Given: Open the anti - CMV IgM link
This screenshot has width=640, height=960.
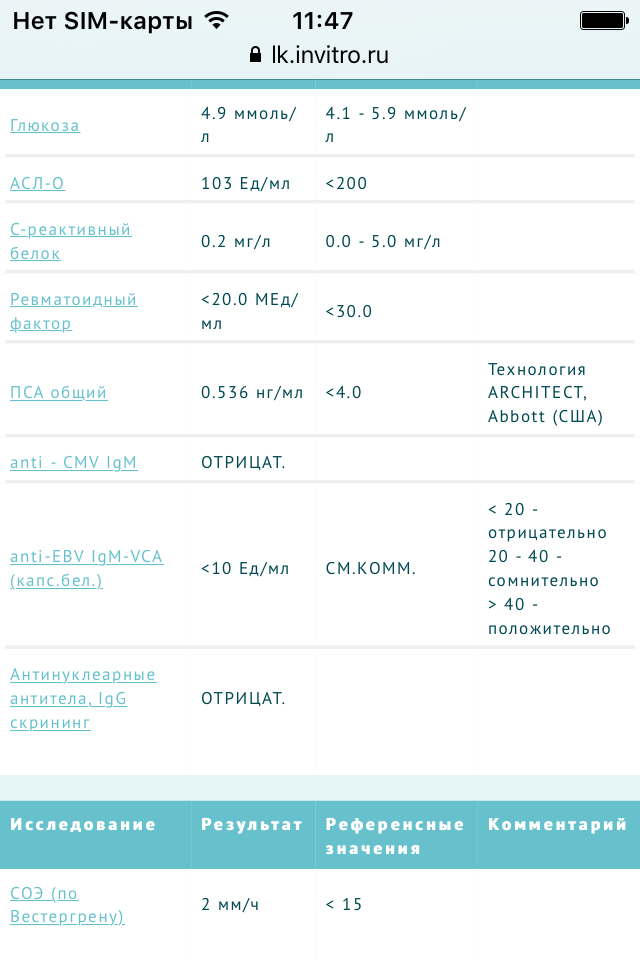Looking at the screenshot, I should (73, 463).
